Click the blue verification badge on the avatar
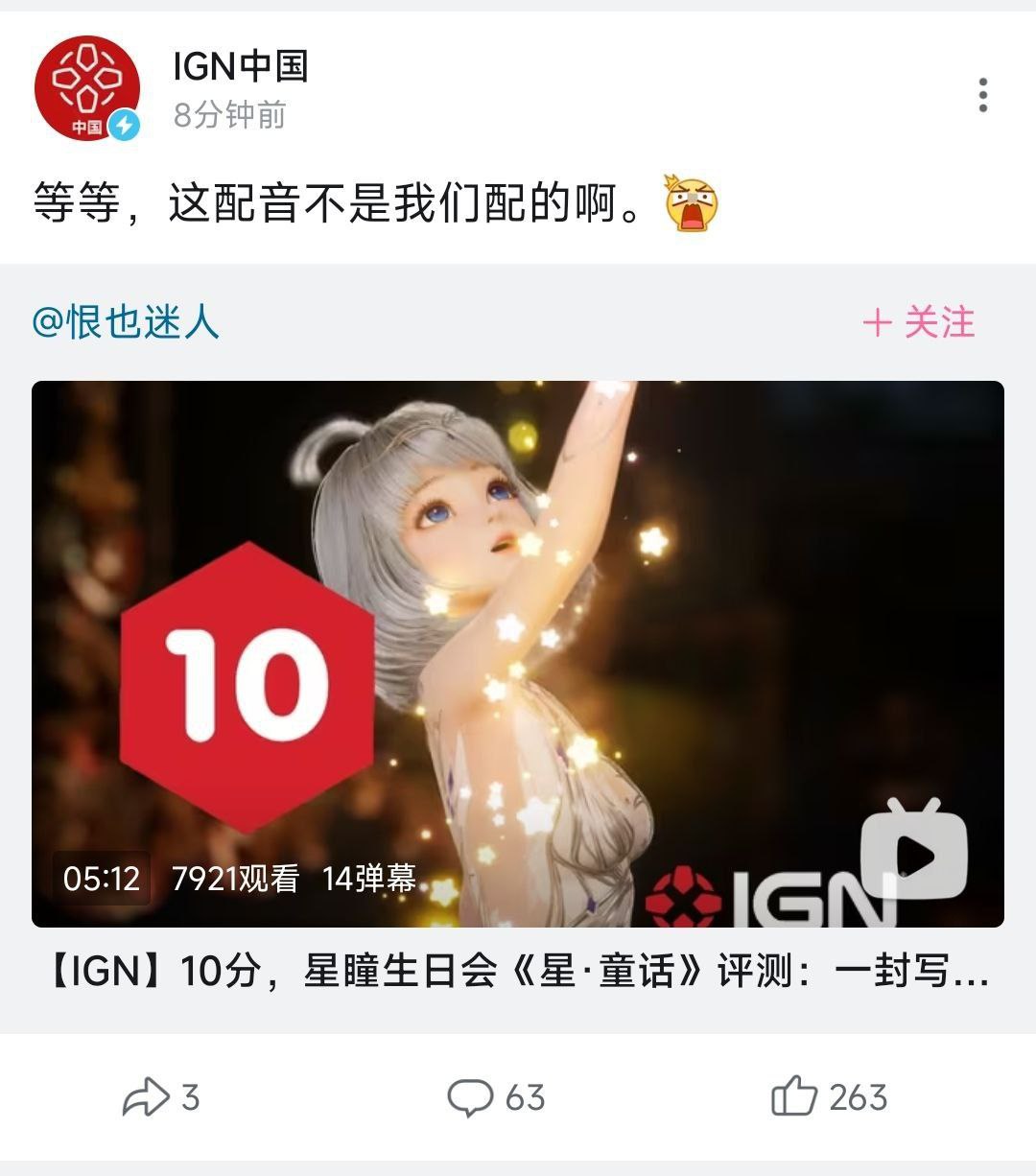 point(125,123)
